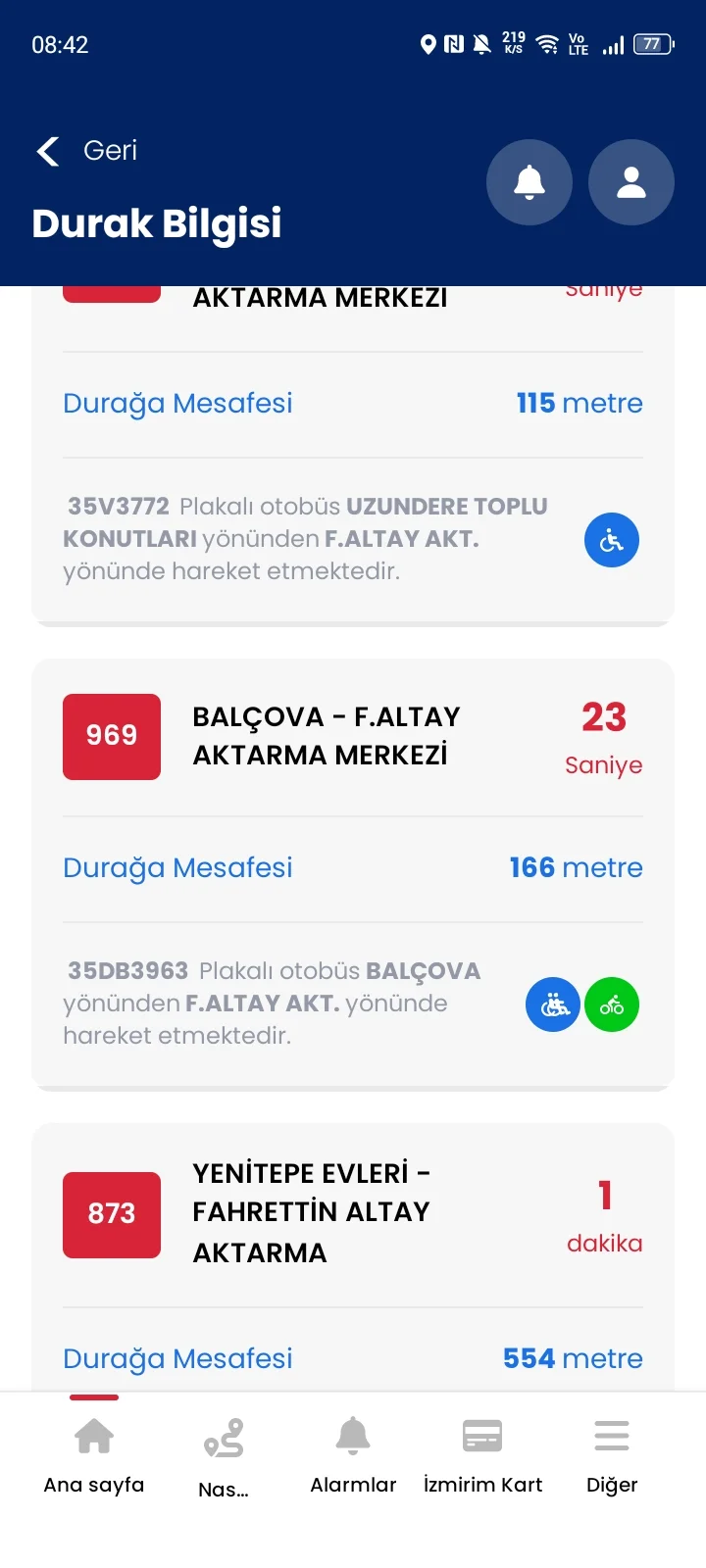Tap the green bicycle icon for bus 35DB3963

(x=612, y=1004)
